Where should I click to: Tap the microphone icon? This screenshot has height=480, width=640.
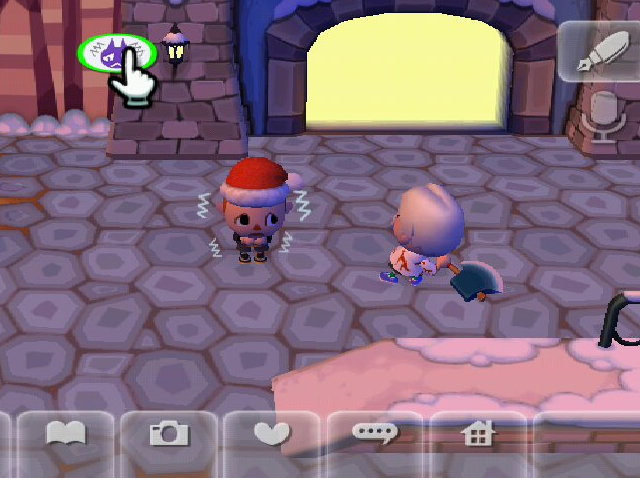click(606, 115)
